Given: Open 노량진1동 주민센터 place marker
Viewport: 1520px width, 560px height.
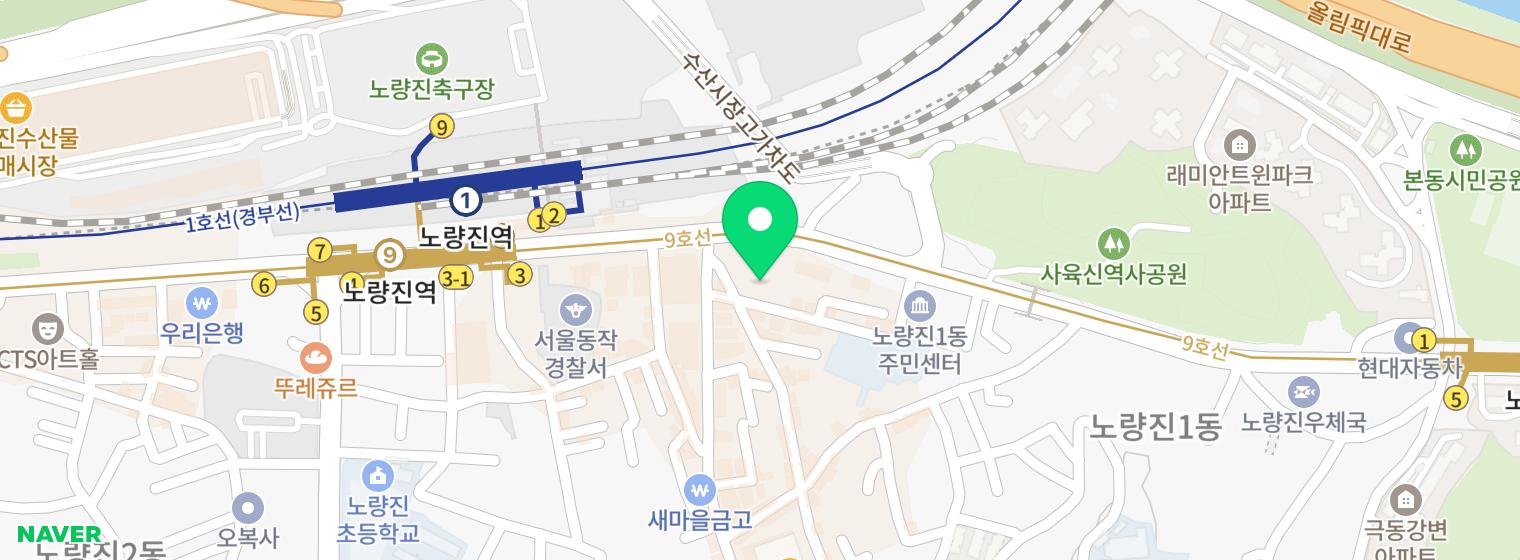Looking at the screenshot, I should pyautogui.click(x=919, y=306).
